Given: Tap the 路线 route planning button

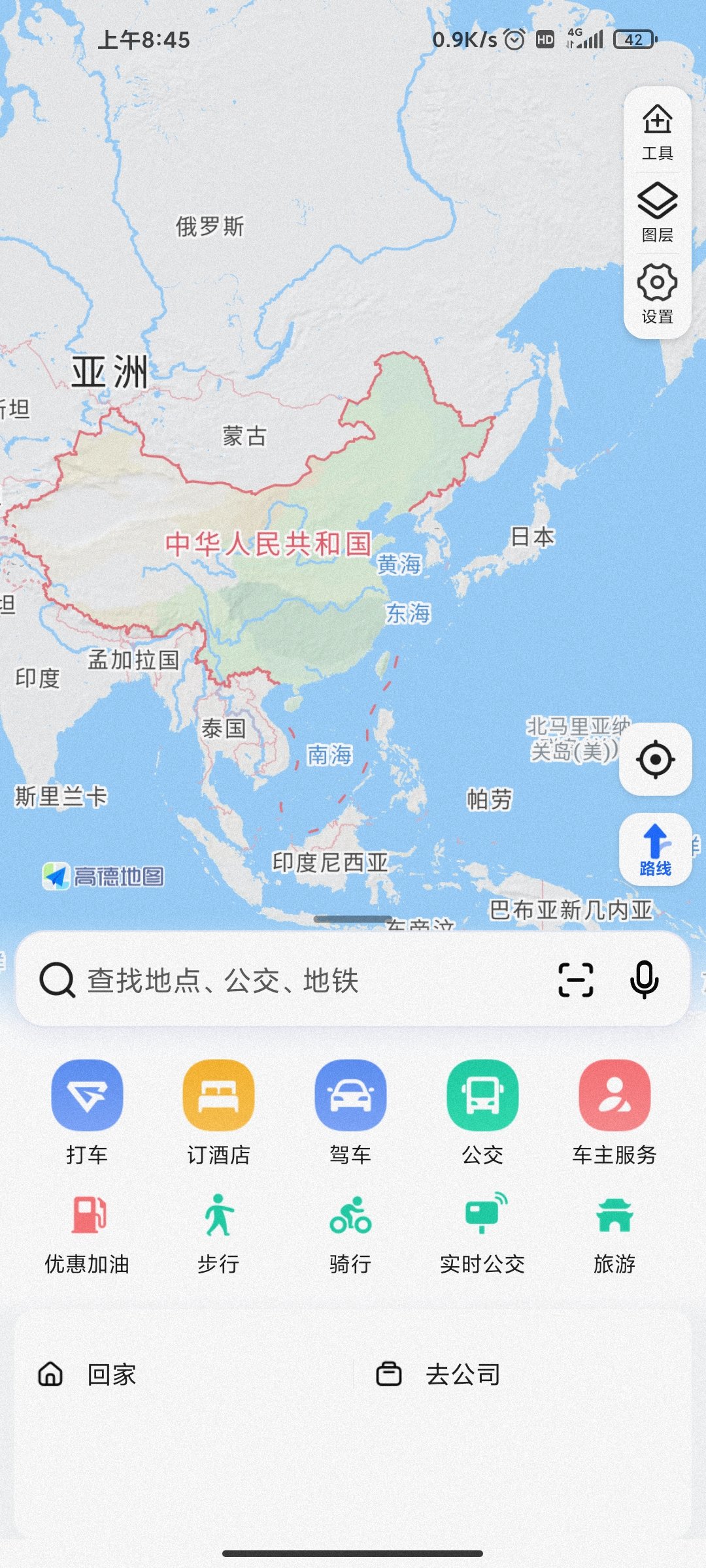Looking at the screenshot, I should click(x=655, y=851).
